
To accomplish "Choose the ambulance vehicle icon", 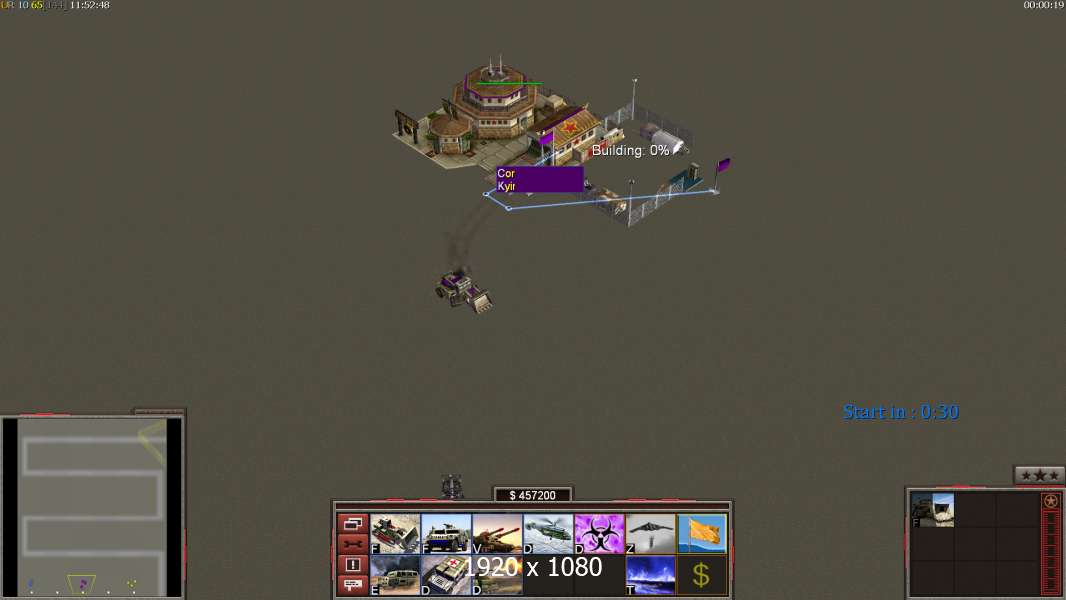I will click(x=446, y=575).
